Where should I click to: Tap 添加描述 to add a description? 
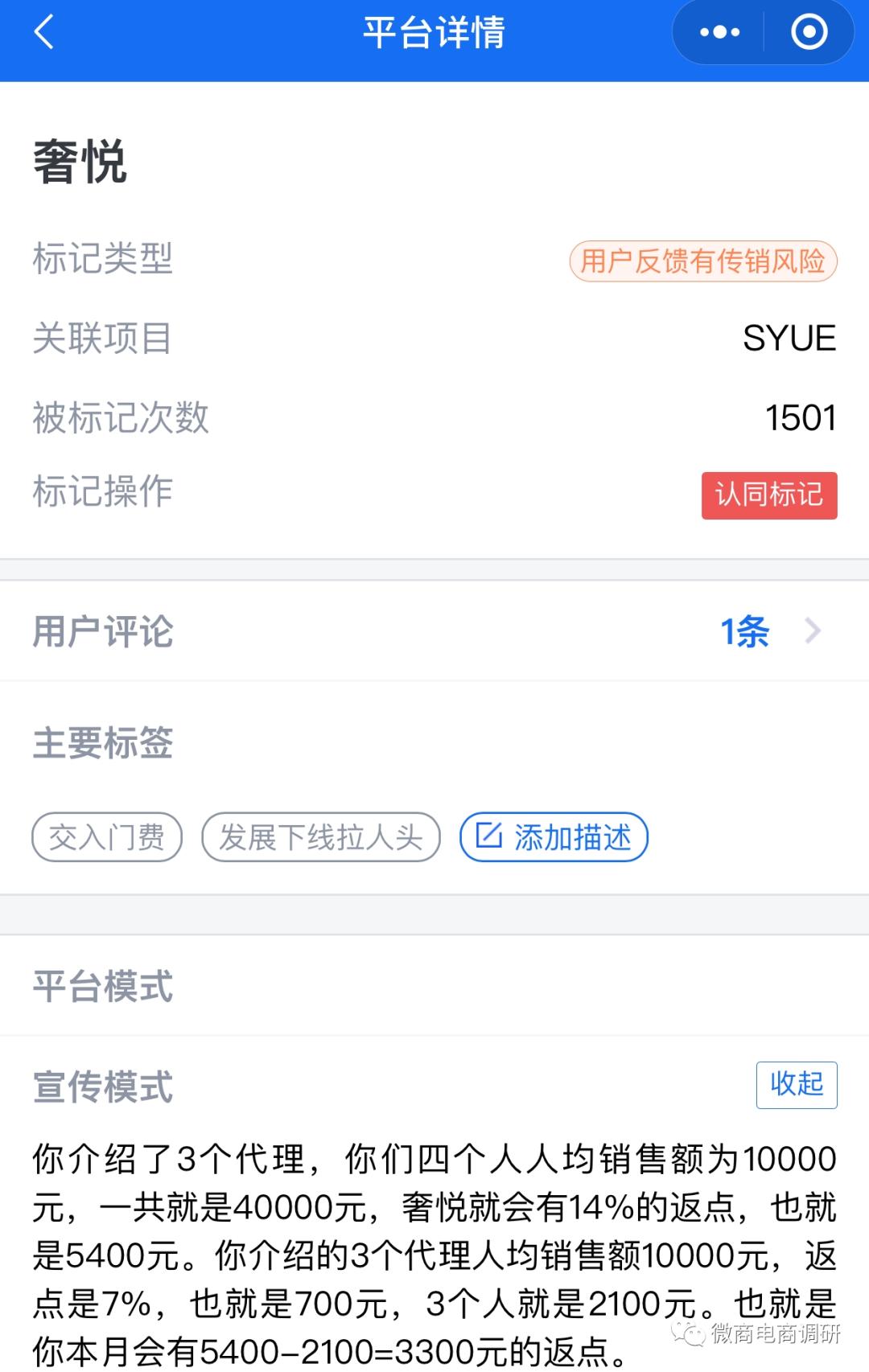554,837
